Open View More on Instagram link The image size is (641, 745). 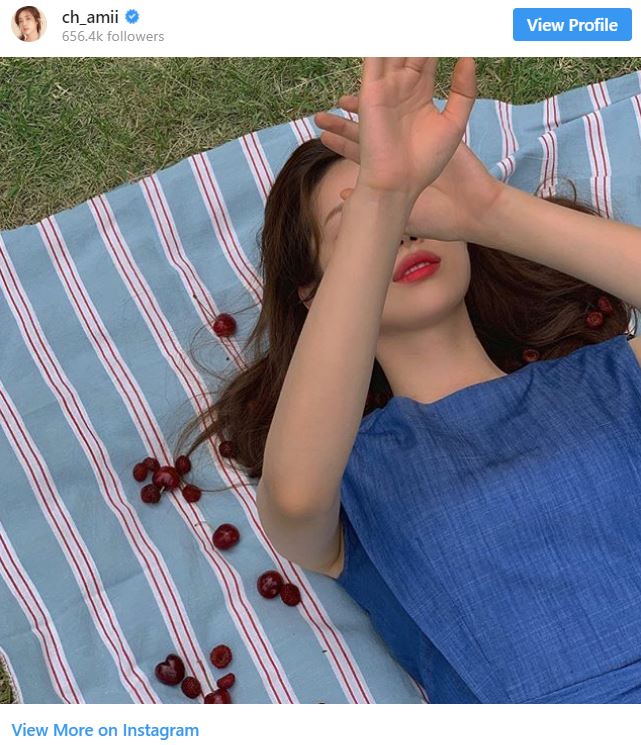click(105, 730)
